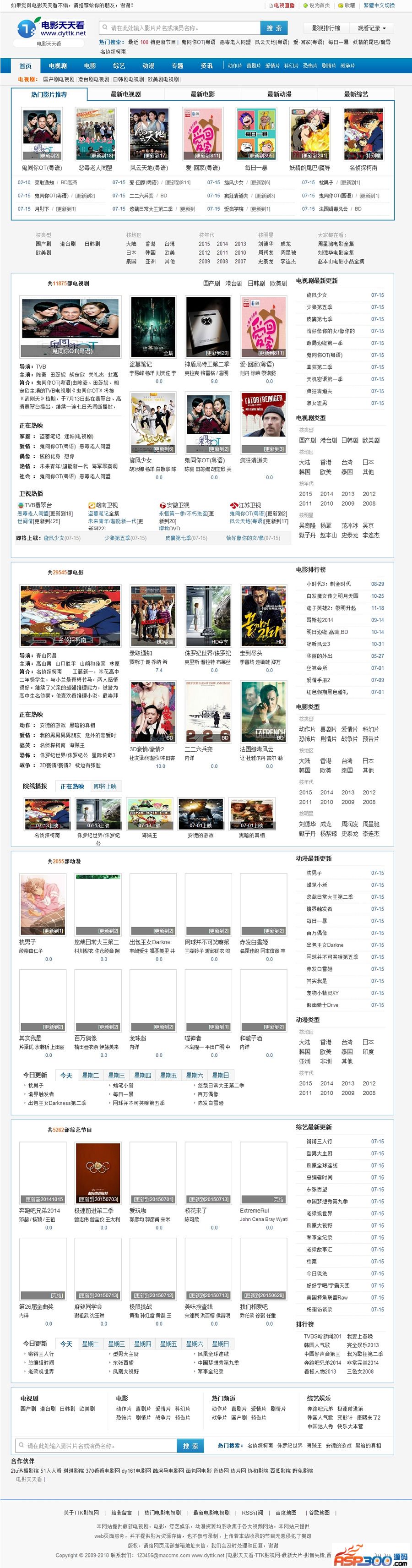Switch to the 电视剧 navigation tab

pos(58,66)
